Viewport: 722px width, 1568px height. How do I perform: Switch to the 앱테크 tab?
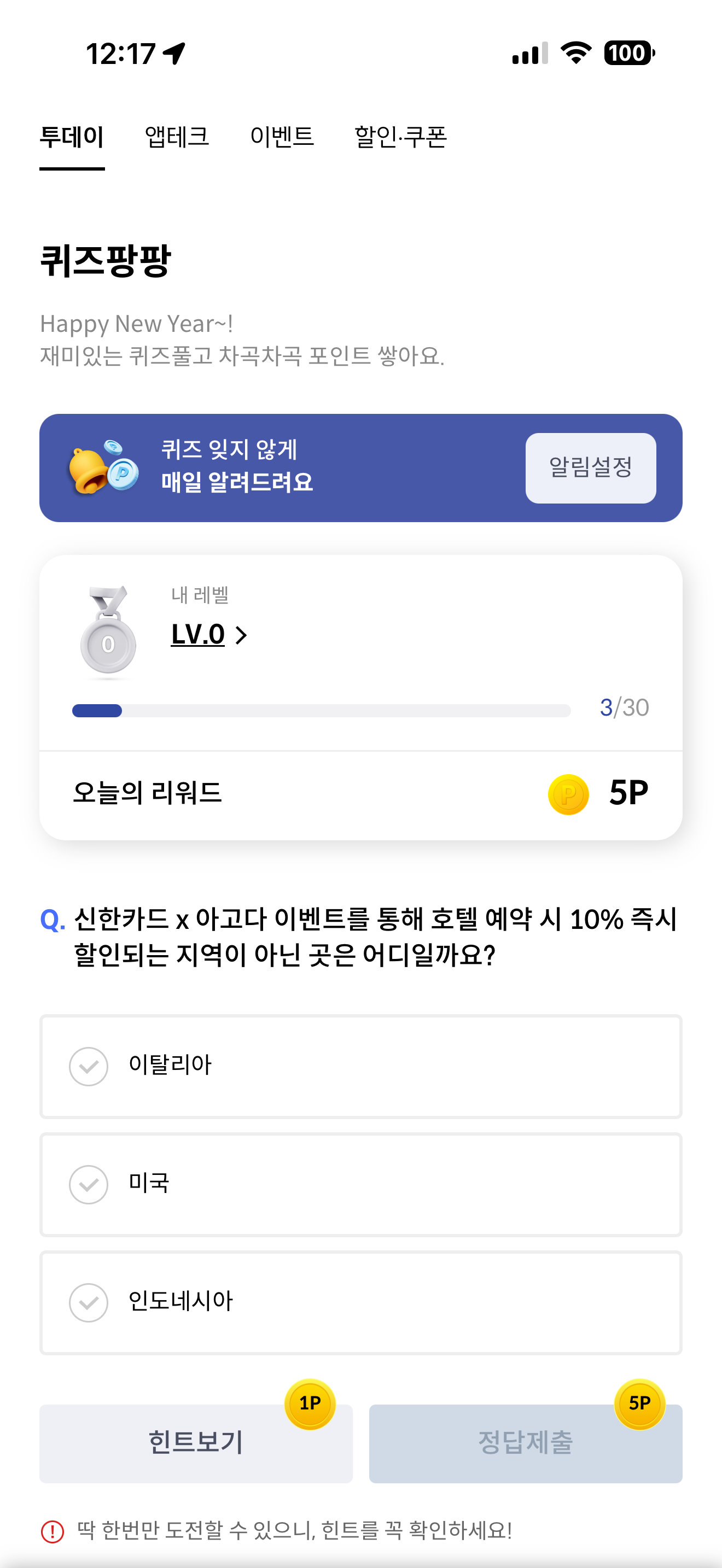point(177,136)
